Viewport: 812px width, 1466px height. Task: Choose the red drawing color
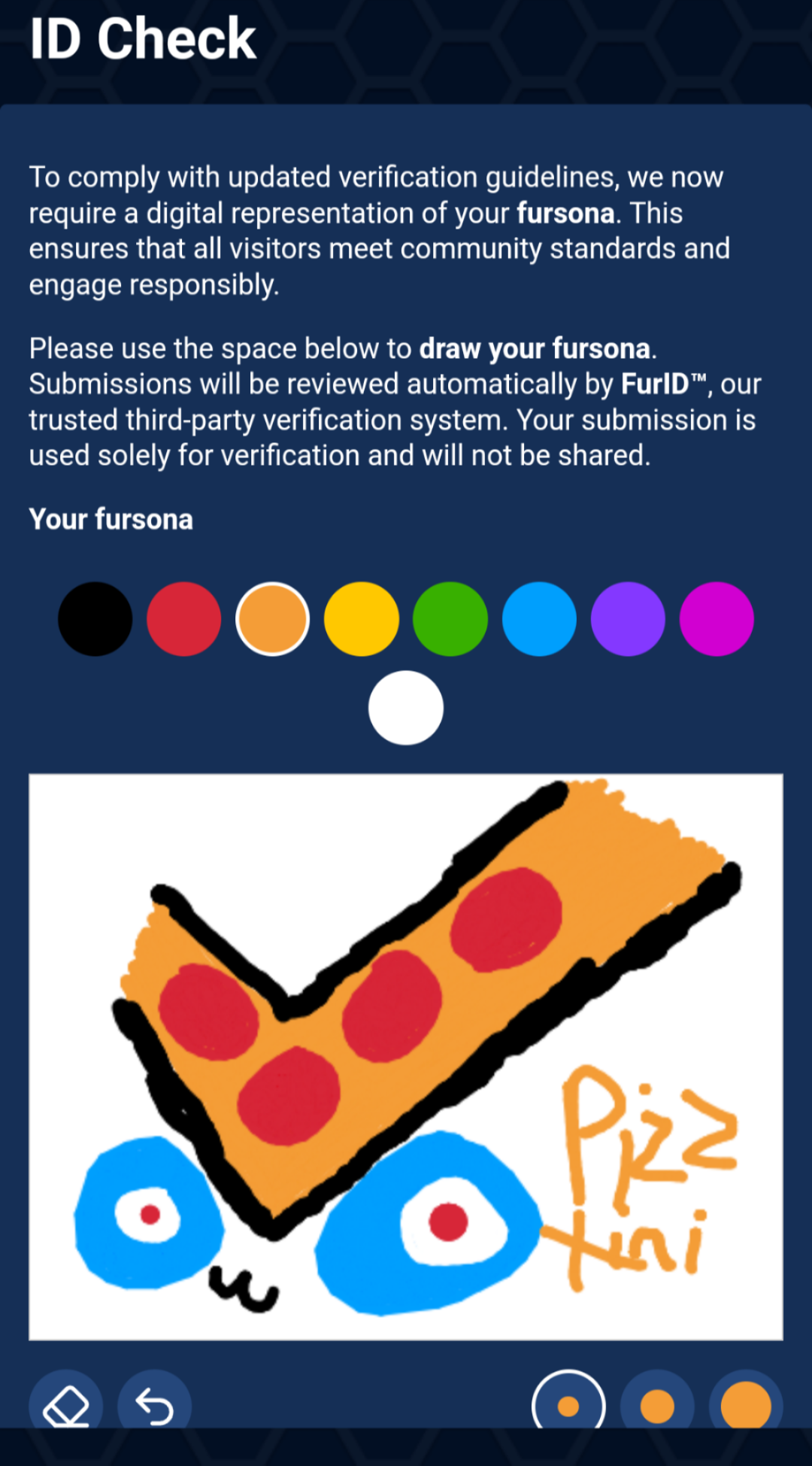[184, 619]
